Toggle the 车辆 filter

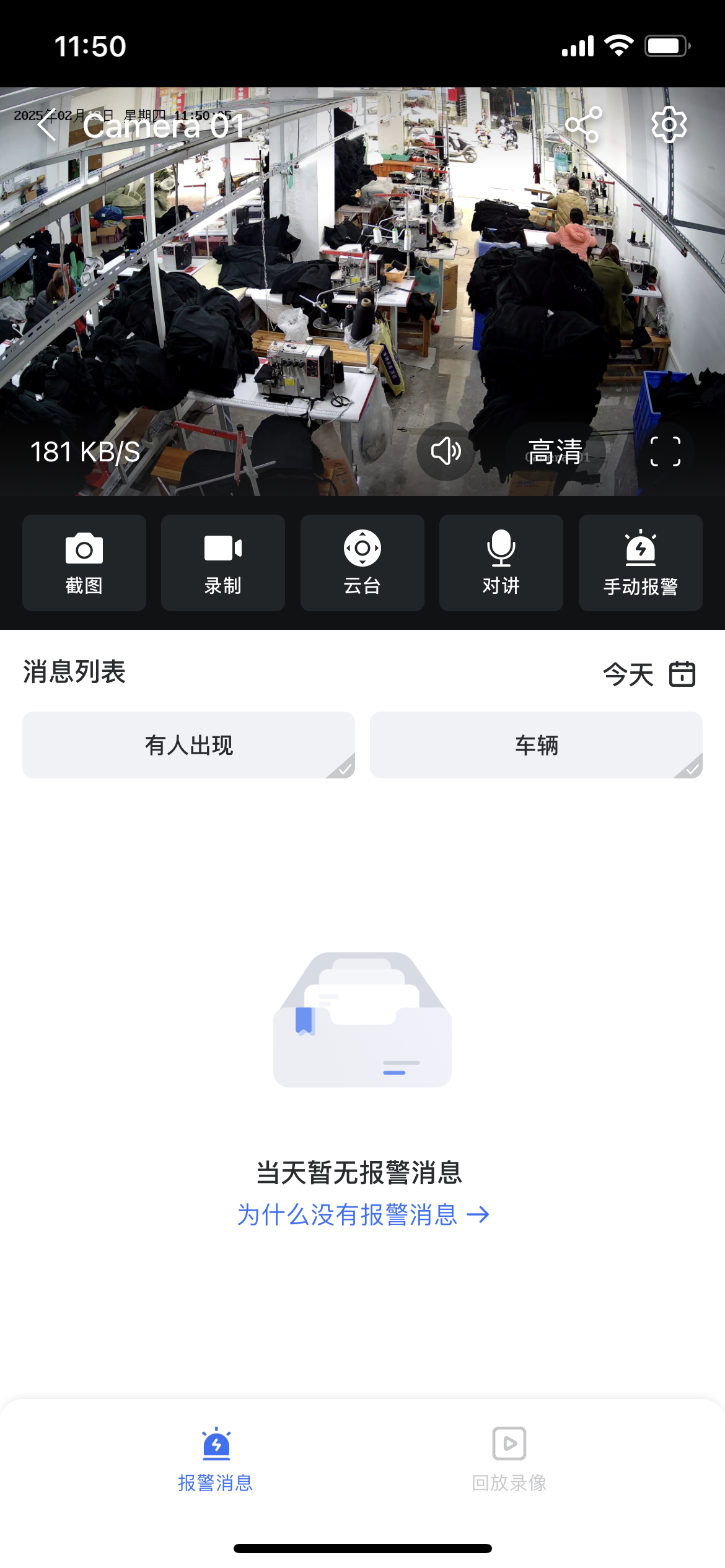536,745
